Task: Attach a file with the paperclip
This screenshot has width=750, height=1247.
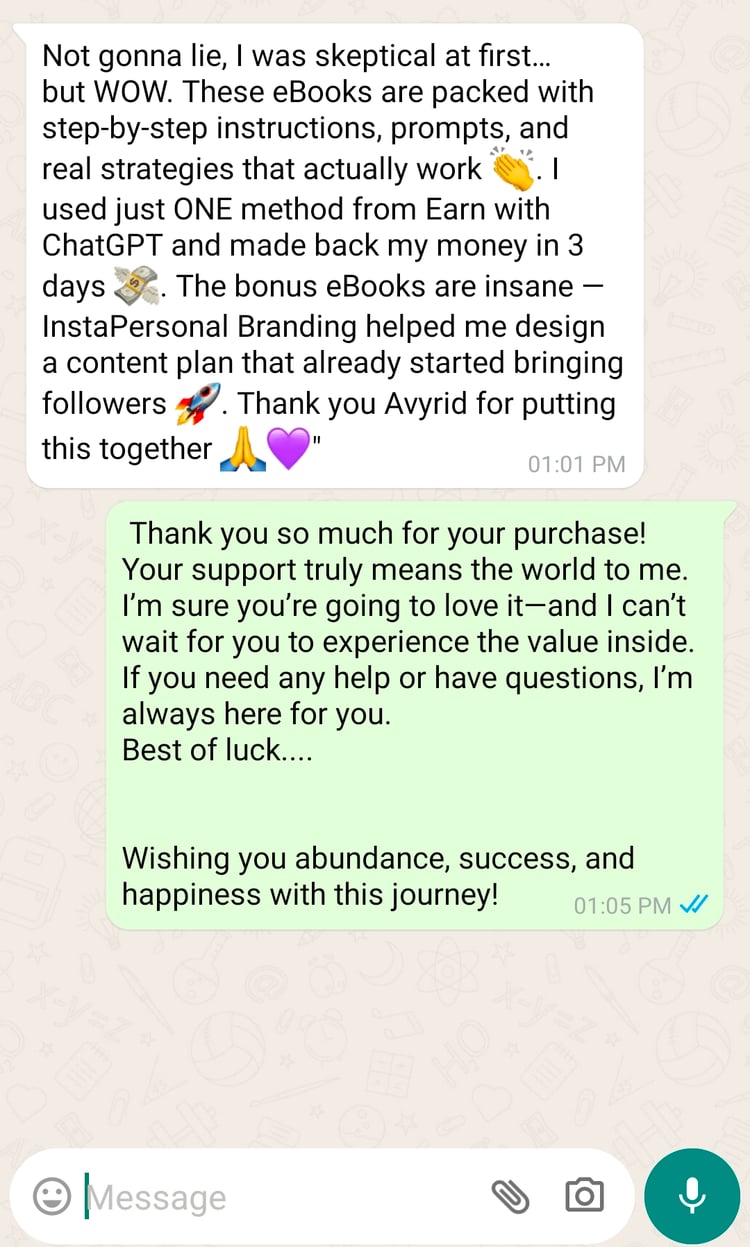Action: click(510, 1196)
